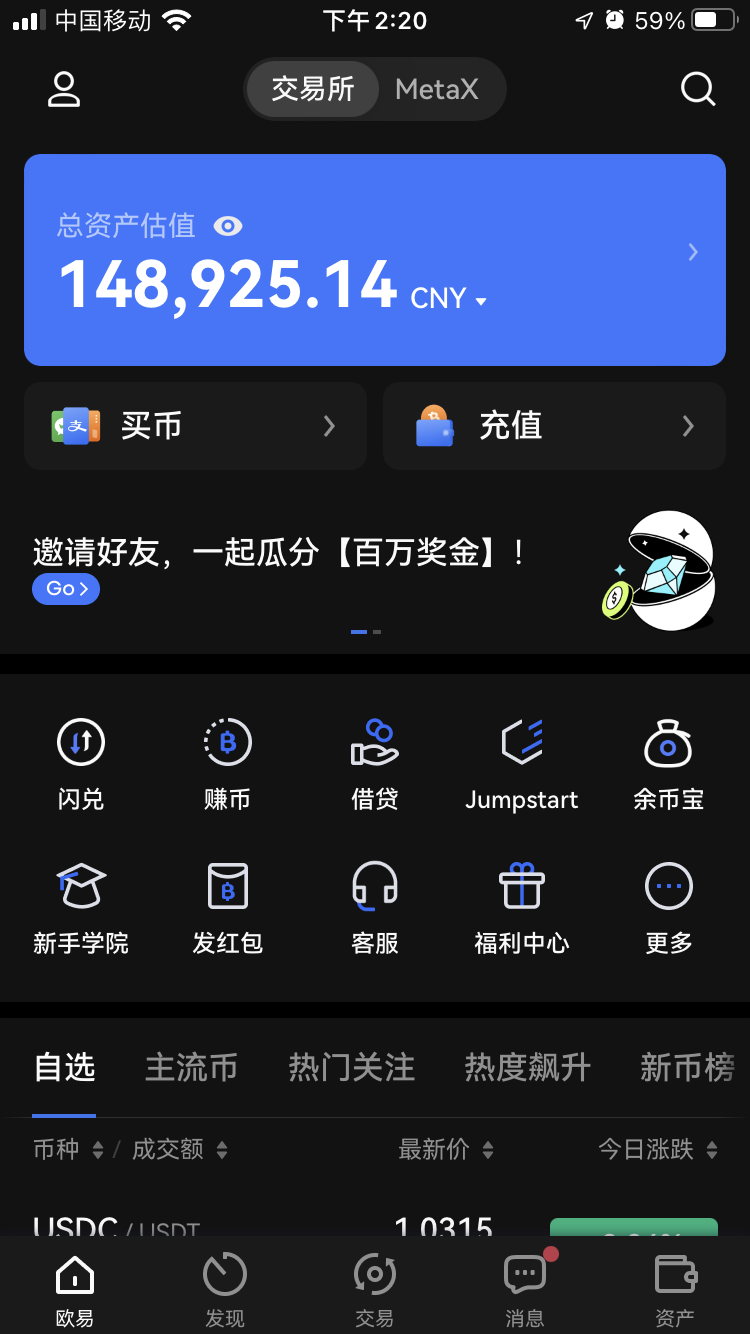Open 余币宝 savings
This screenshot has width=750, height=1334.
pyautogui.click(x=669, y=764)
